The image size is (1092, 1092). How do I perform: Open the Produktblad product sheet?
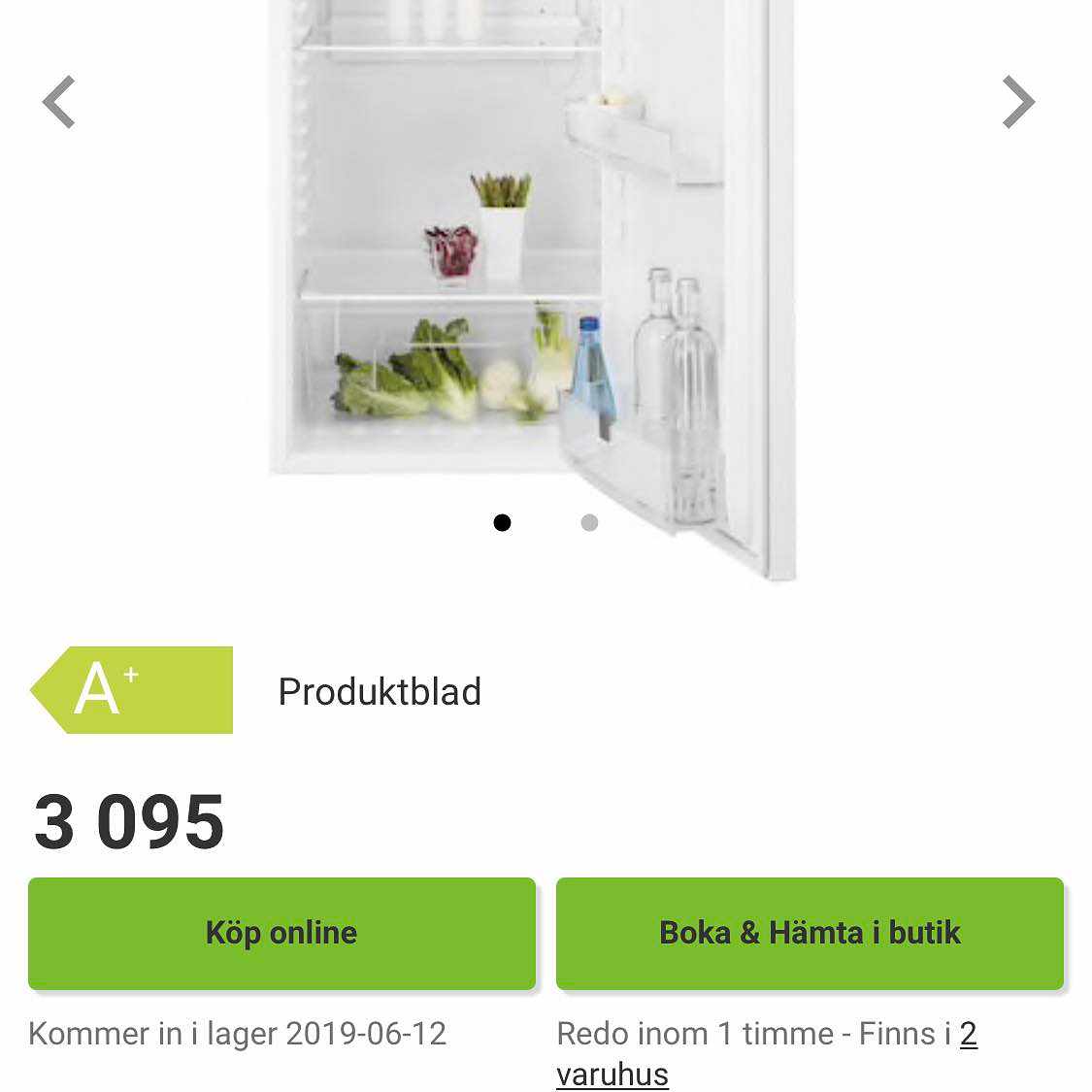(x=380, y=692)
